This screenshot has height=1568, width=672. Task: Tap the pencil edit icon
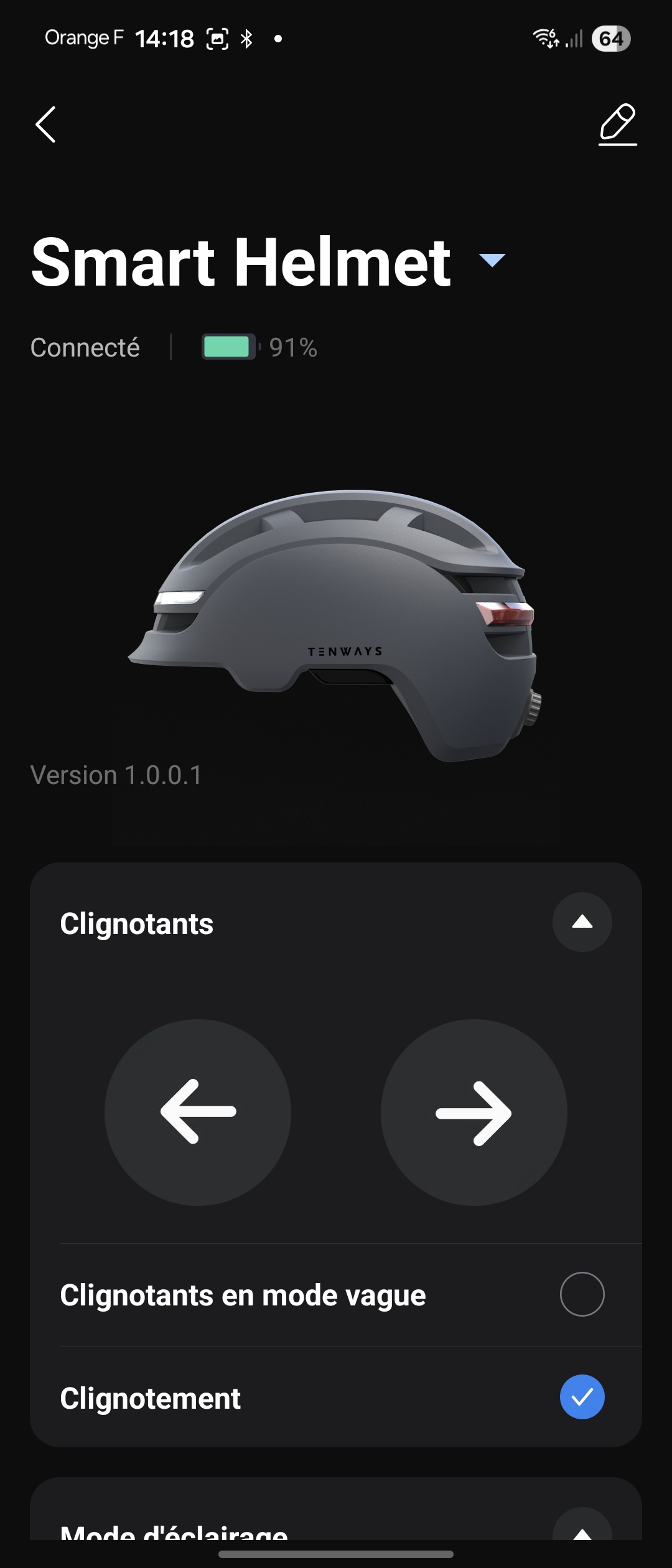(617, 124)
